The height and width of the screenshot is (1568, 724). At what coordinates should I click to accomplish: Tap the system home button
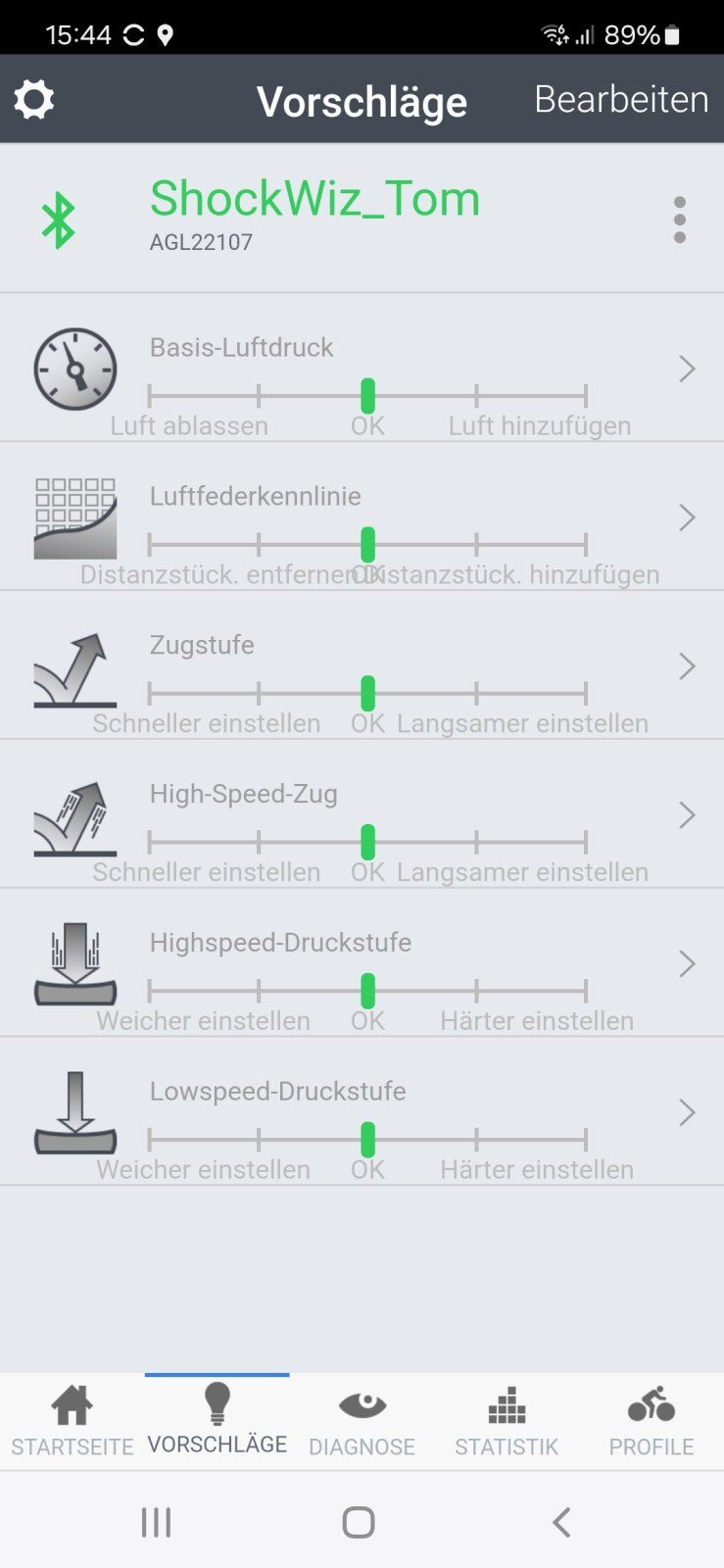click(359, 1522)
